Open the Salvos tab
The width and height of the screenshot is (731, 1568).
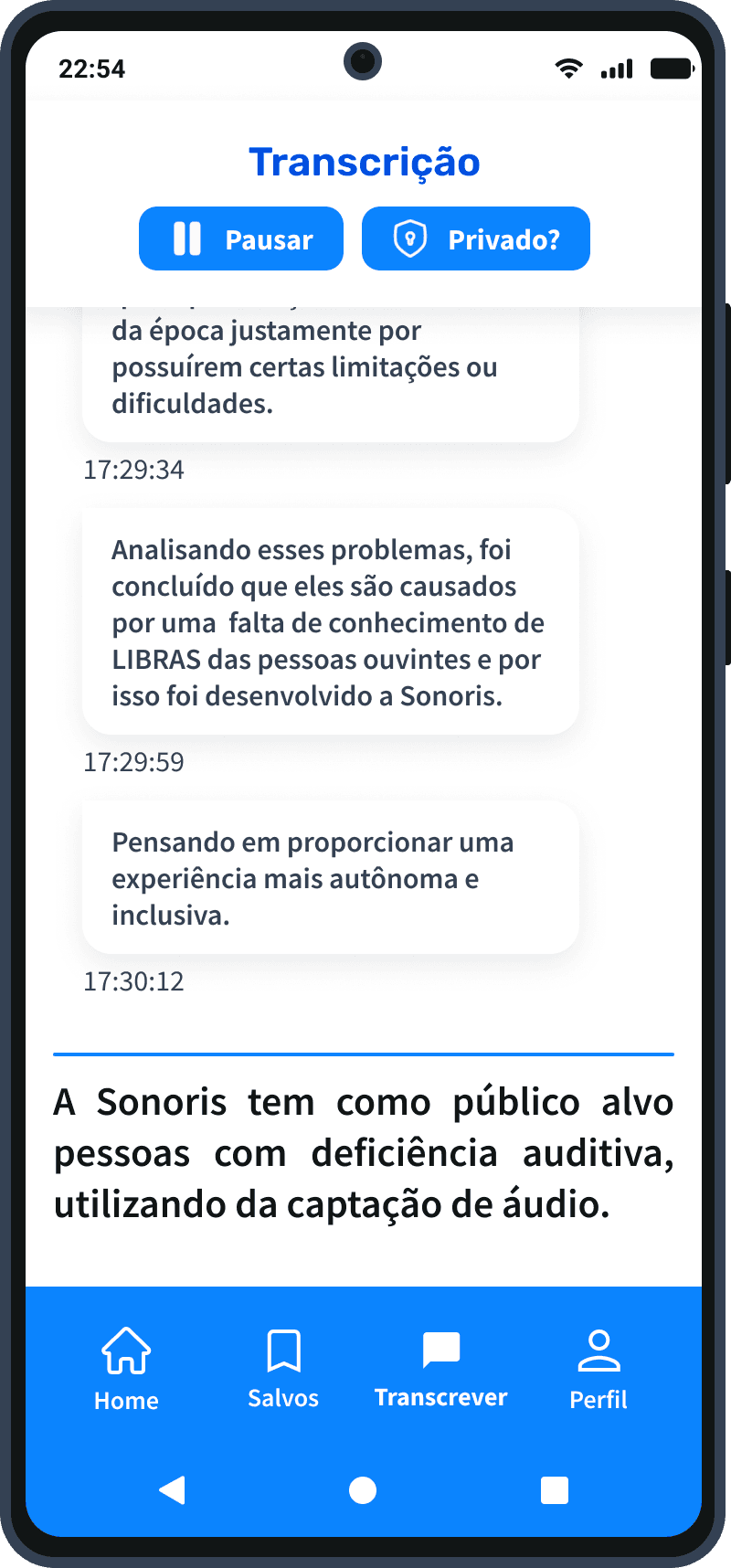[x=283, y=1368]
